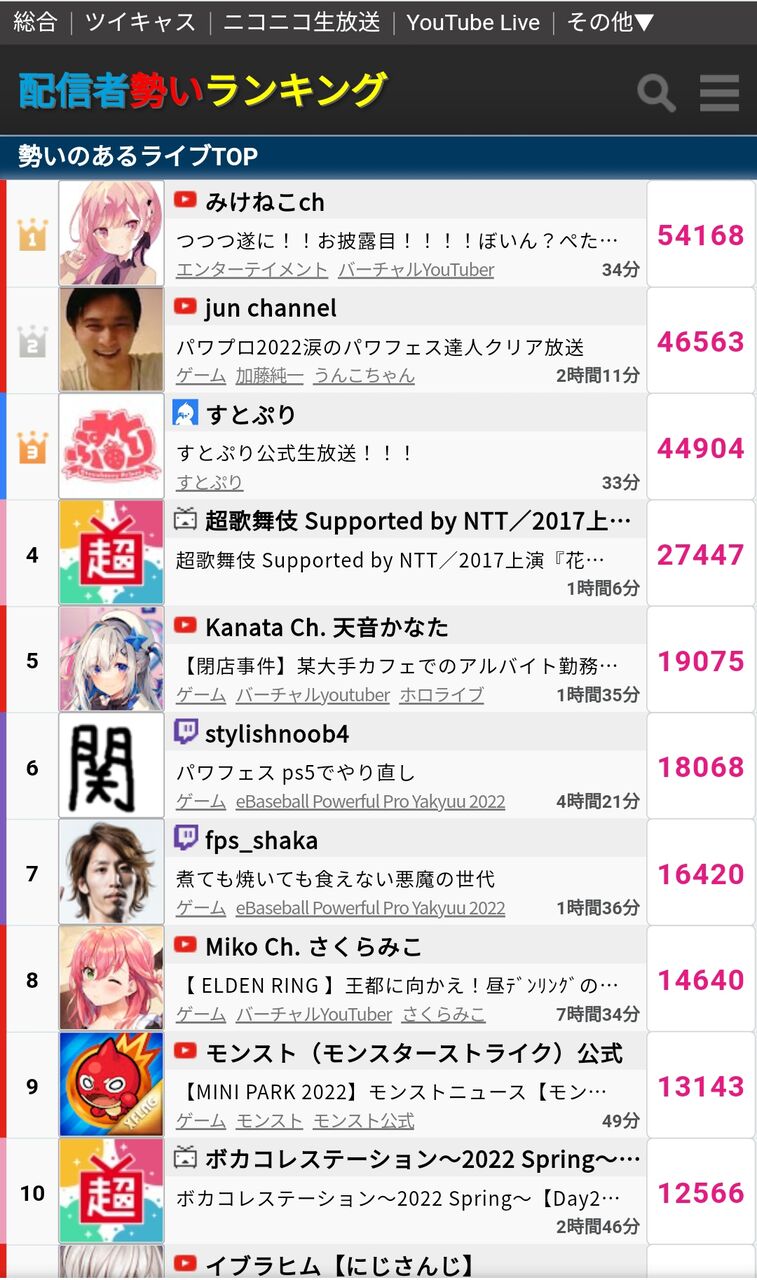This screenshot has width=757, height=1280.
Task: Expand the その他 dropdown
Action: pyautogui.click(x=610, y=22)
